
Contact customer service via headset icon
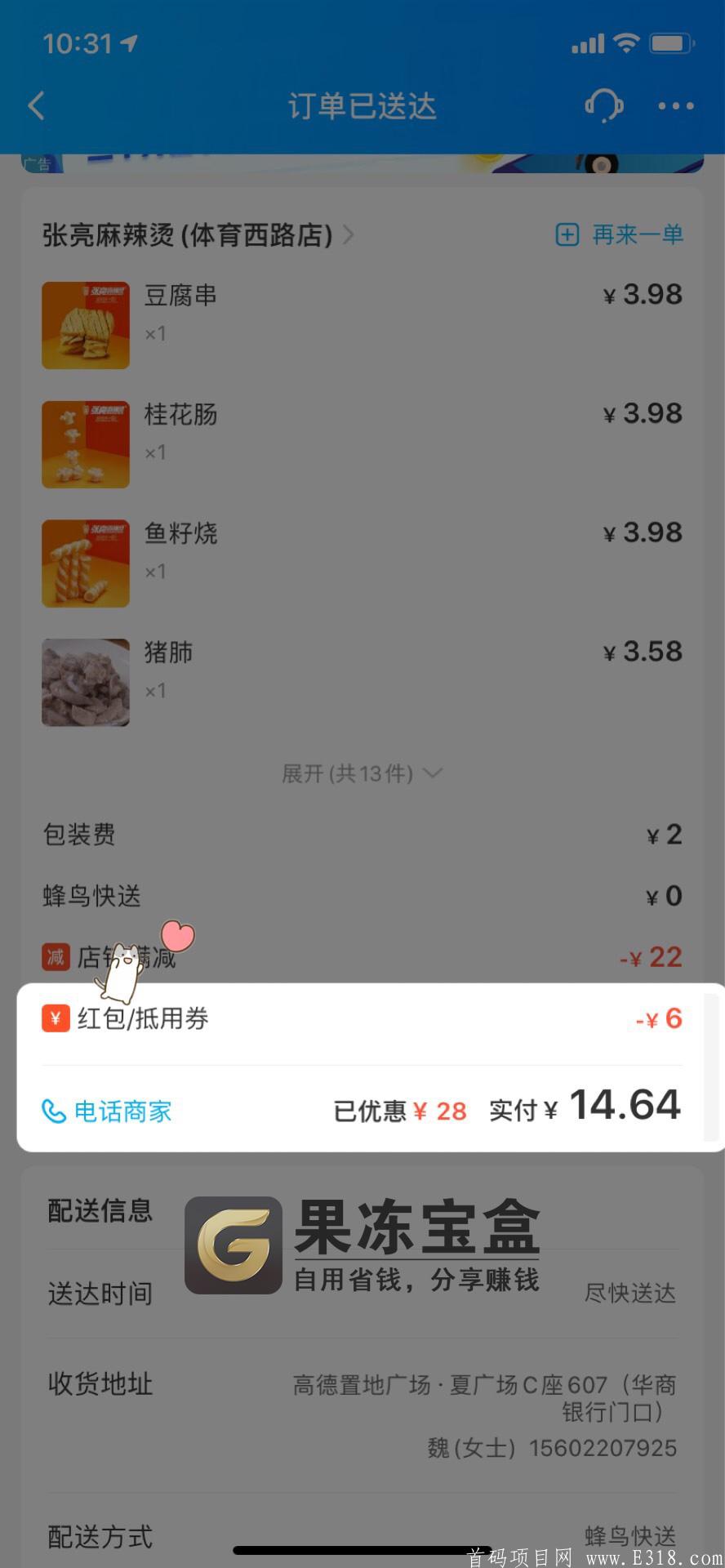[x=604, y=106]
